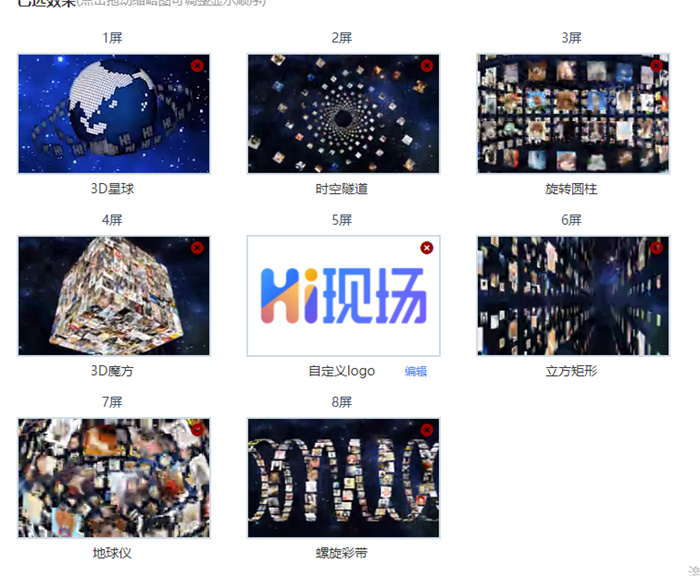Viewport: 700px width, 576px height.
Task: Remove the 立方矩形 effect
Action: coord(657,248)
